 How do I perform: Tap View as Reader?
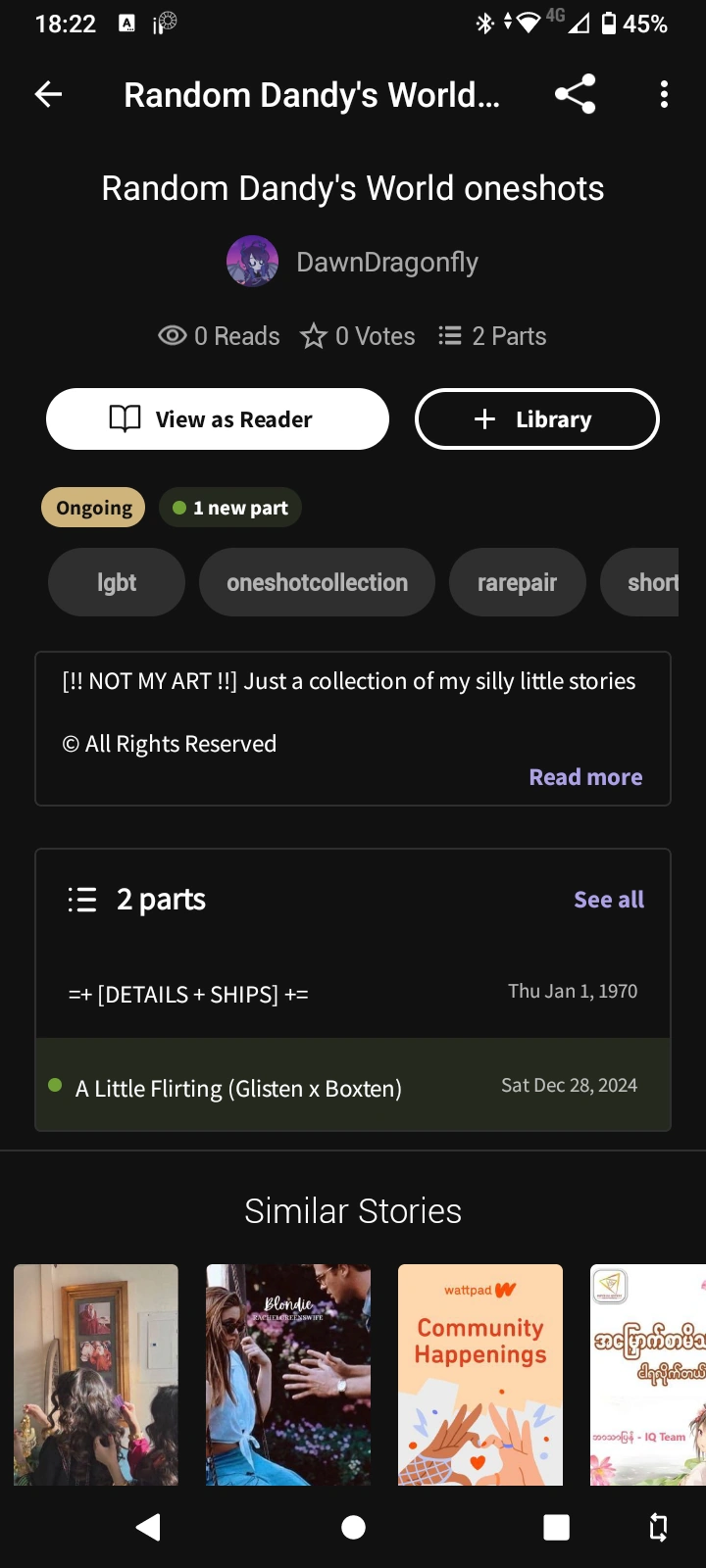coord(217,418)
